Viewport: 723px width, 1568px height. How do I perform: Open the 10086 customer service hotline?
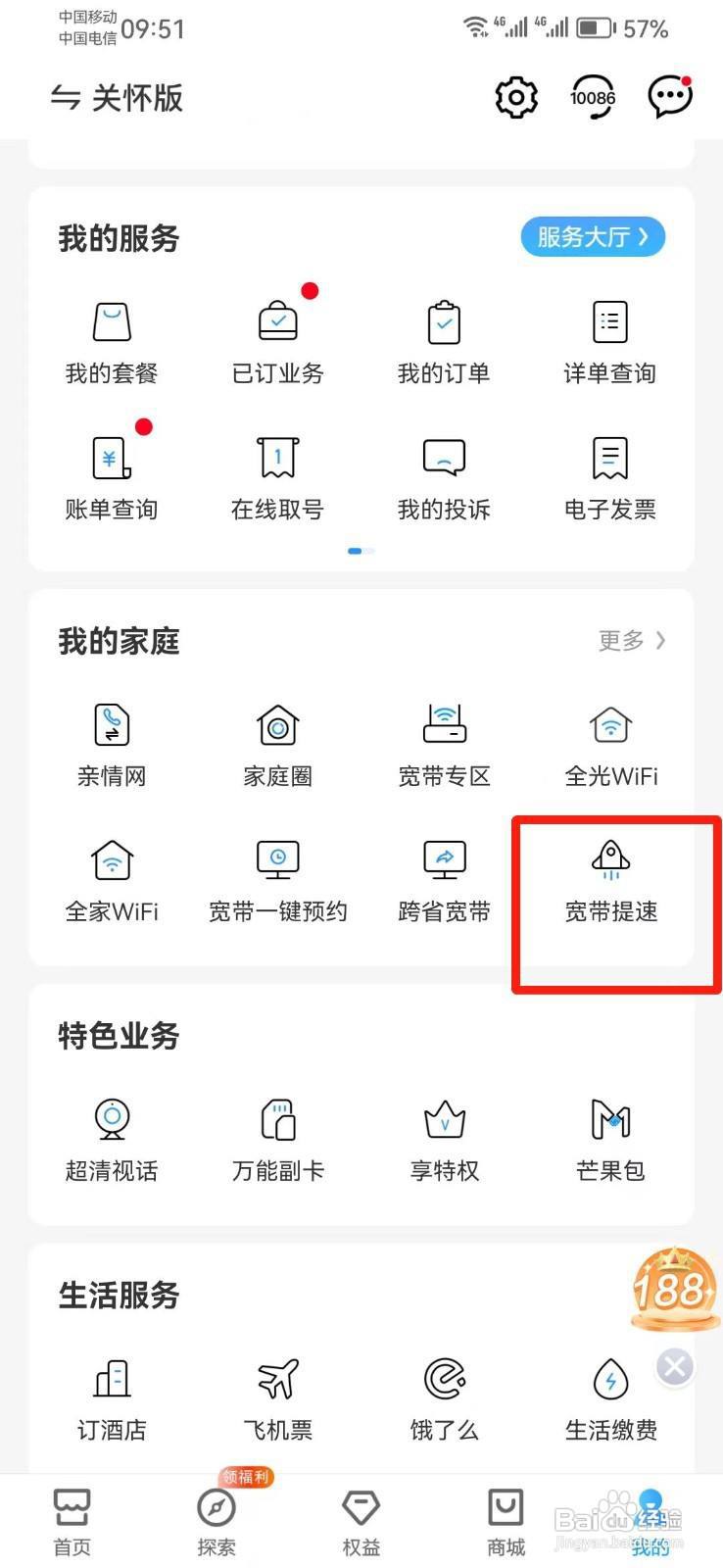[592, 98]
